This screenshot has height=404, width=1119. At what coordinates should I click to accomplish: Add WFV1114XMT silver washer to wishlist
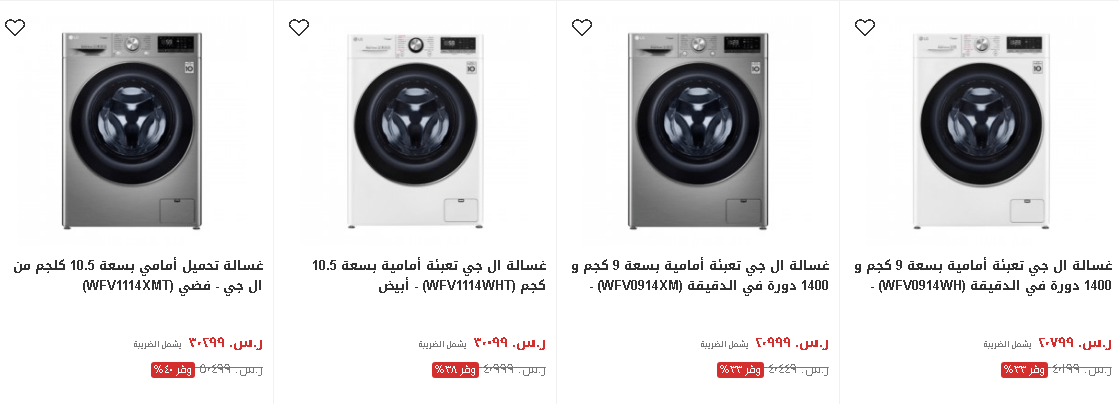(x=15, y=27)
